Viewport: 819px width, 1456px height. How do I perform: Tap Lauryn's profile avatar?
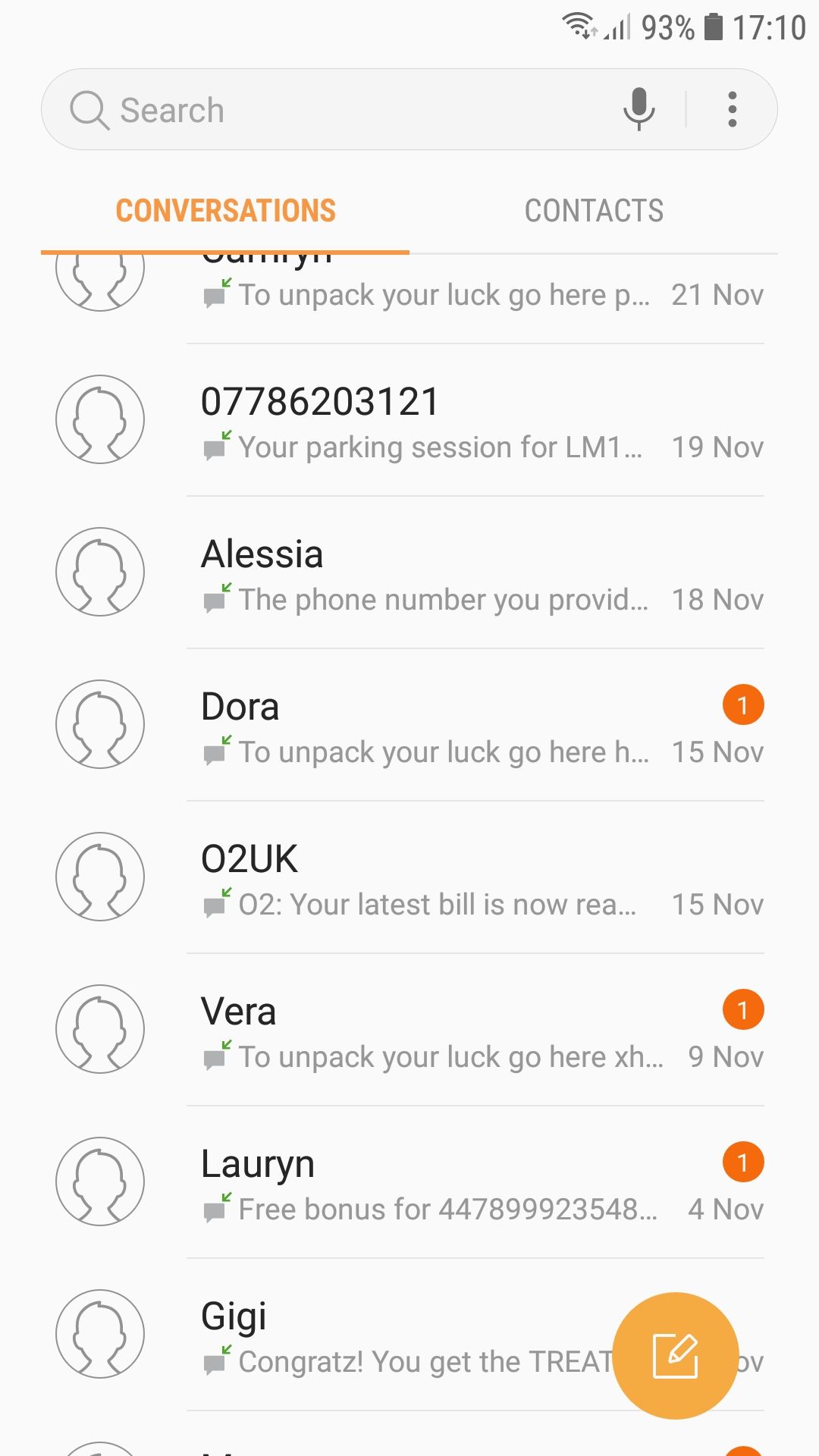point(99,1181)
